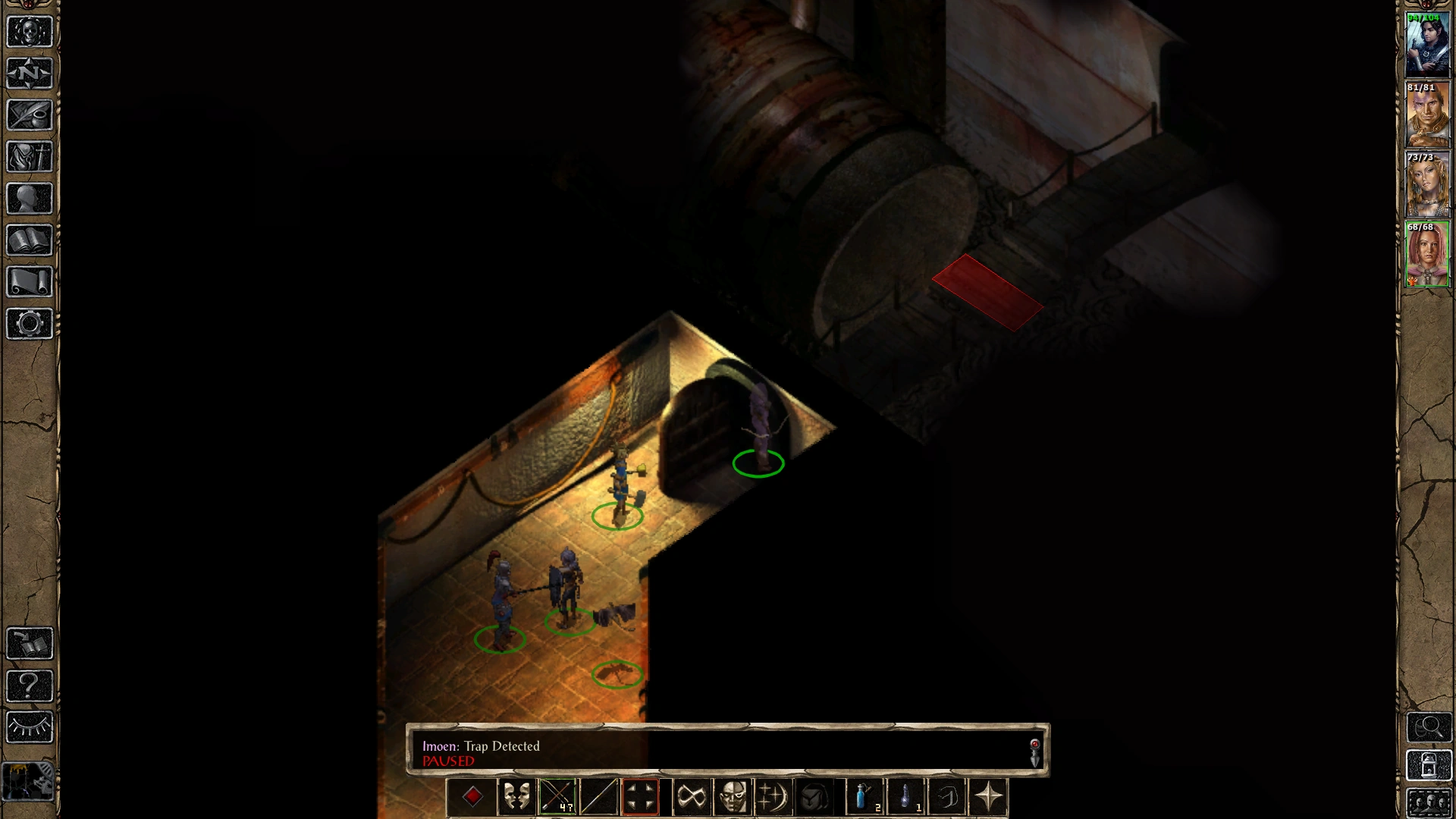Image resolution: width=1456 pixels, height=819 pixels.
Task: Open the priest scroll
Action: pos(30,282)
